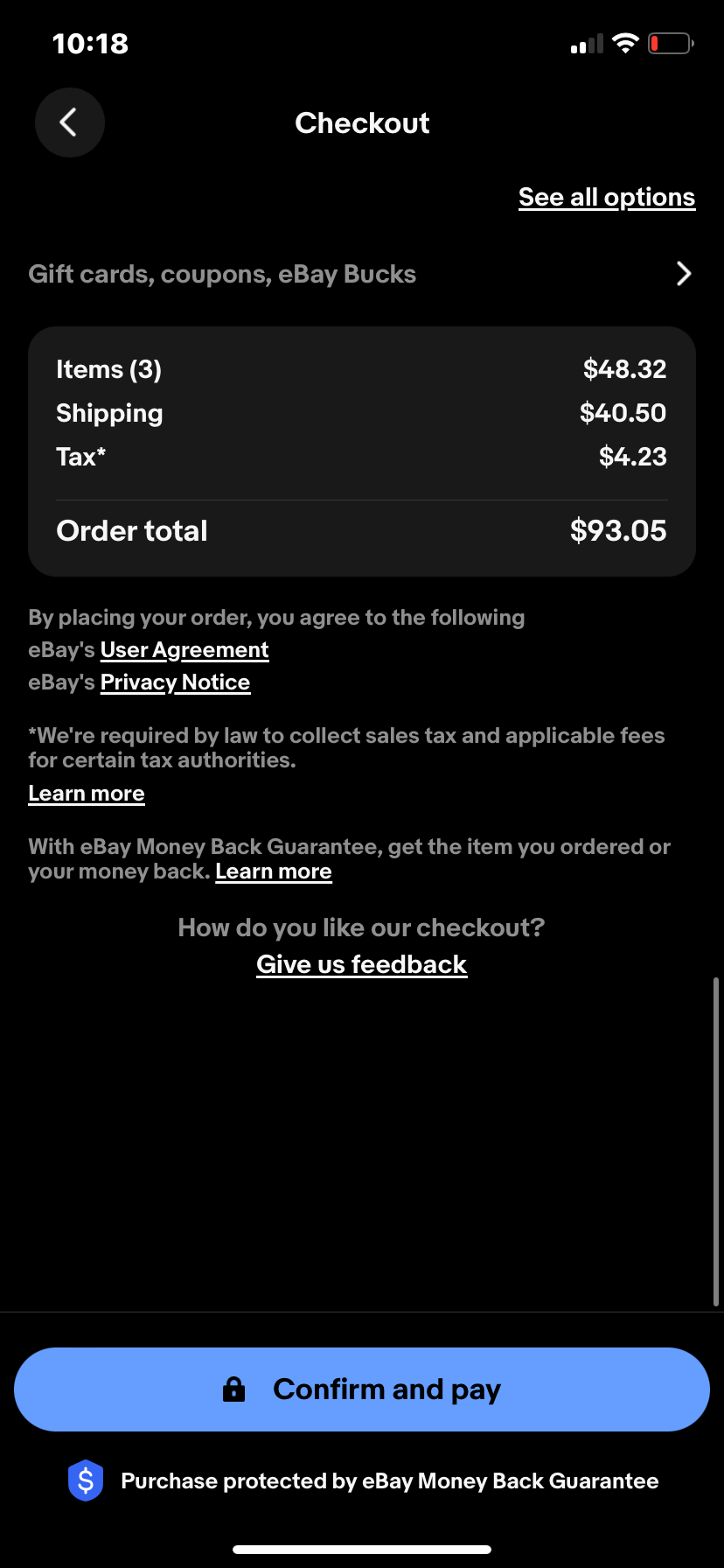This screenshot has height=1568, width=724.
Task: Confirm and pay for the order
Action: point(362,1389)
